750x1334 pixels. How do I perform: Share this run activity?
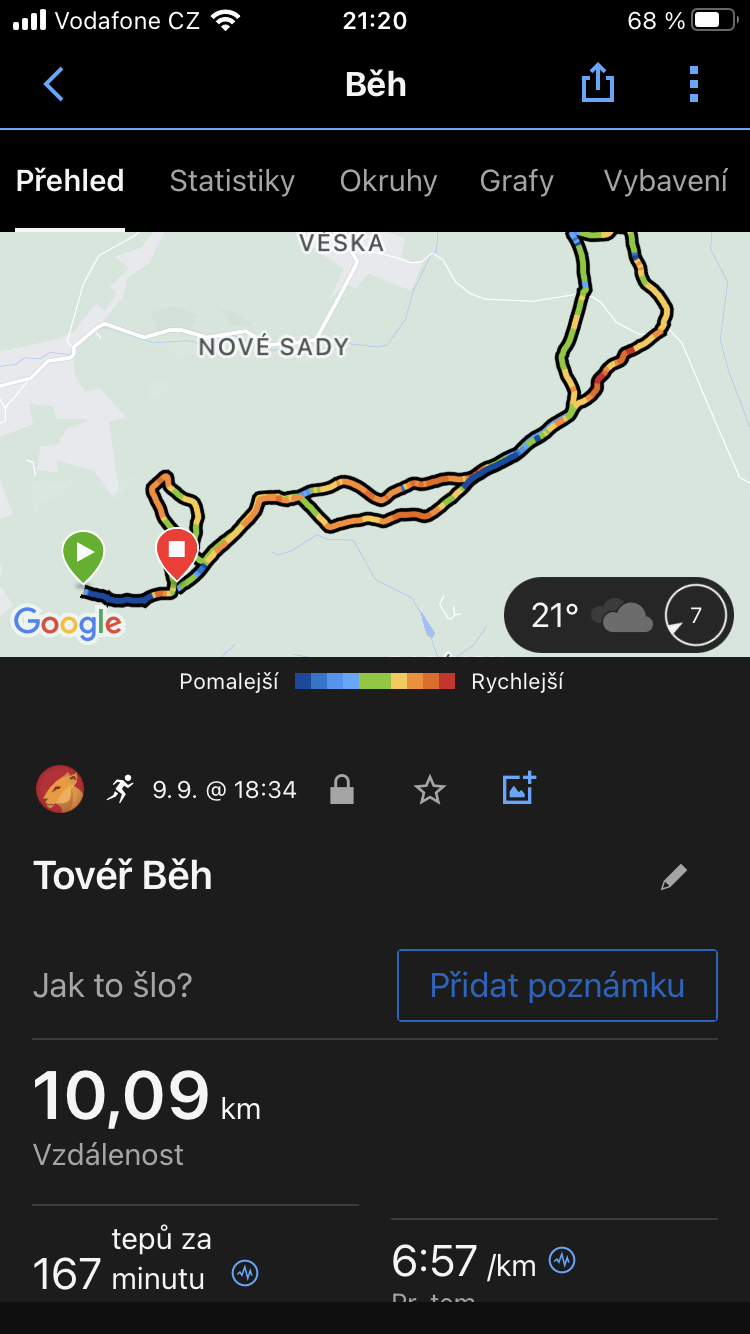597,84
